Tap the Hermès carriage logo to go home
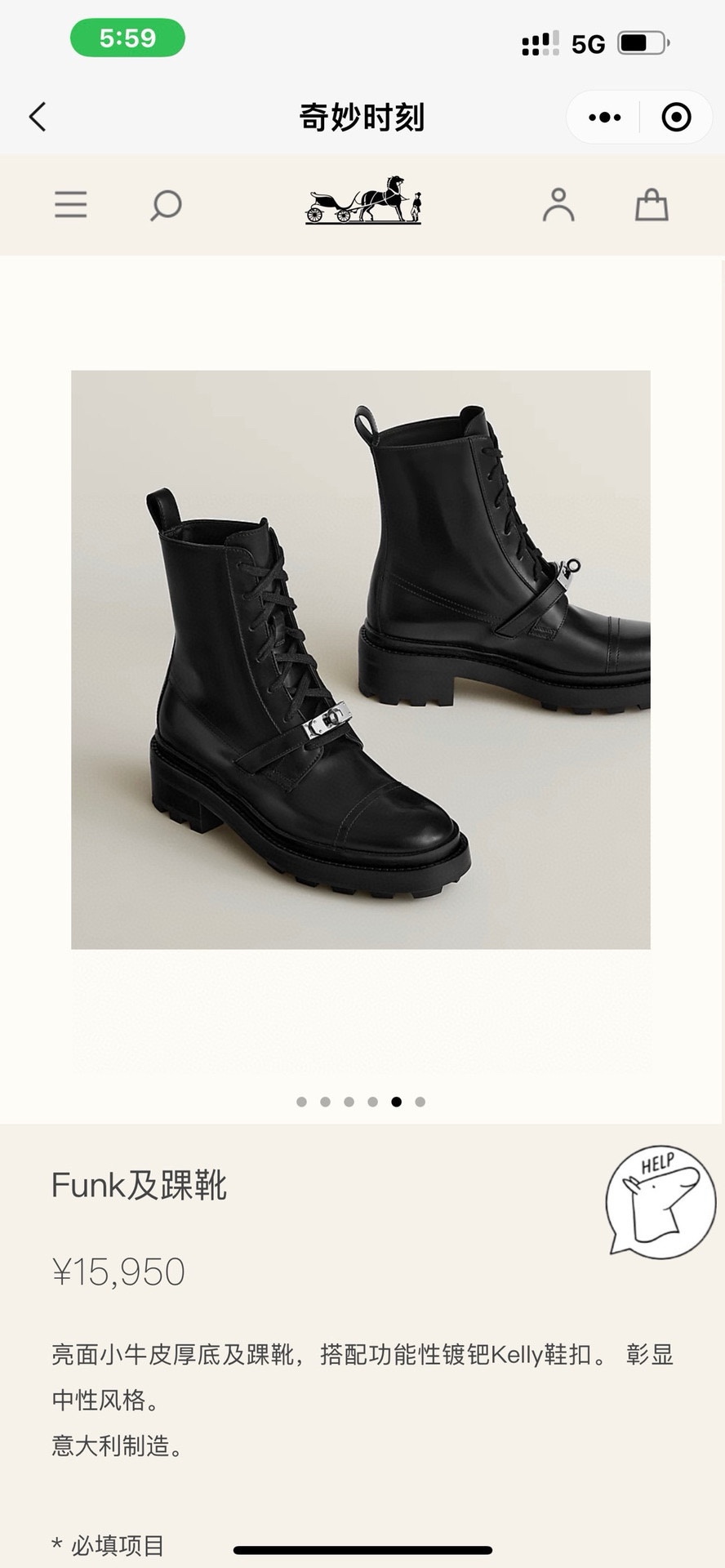This screenshot has height=1568, width=725. (x=363, y=198)
